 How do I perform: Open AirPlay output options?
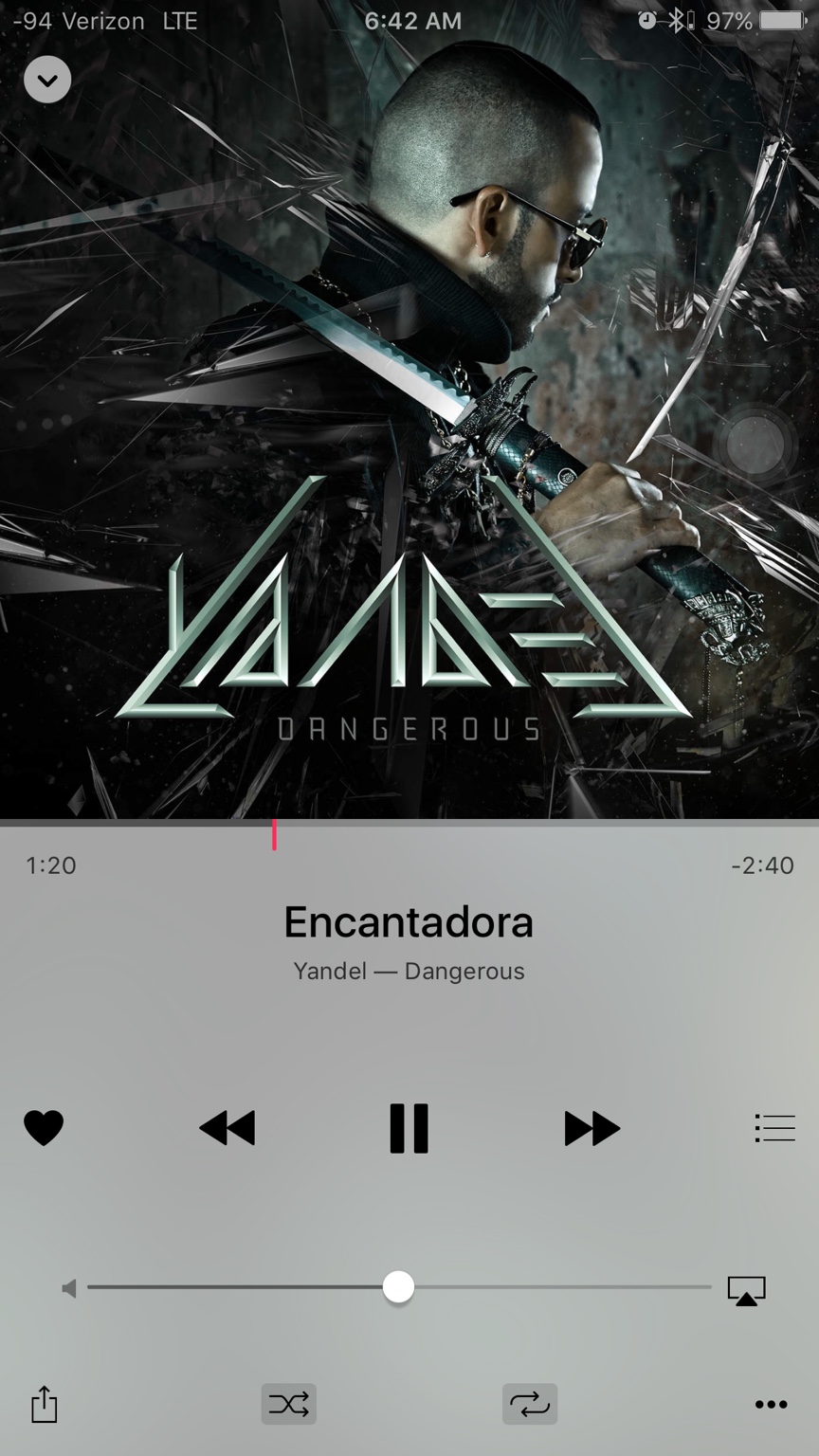coord(746,1290)
